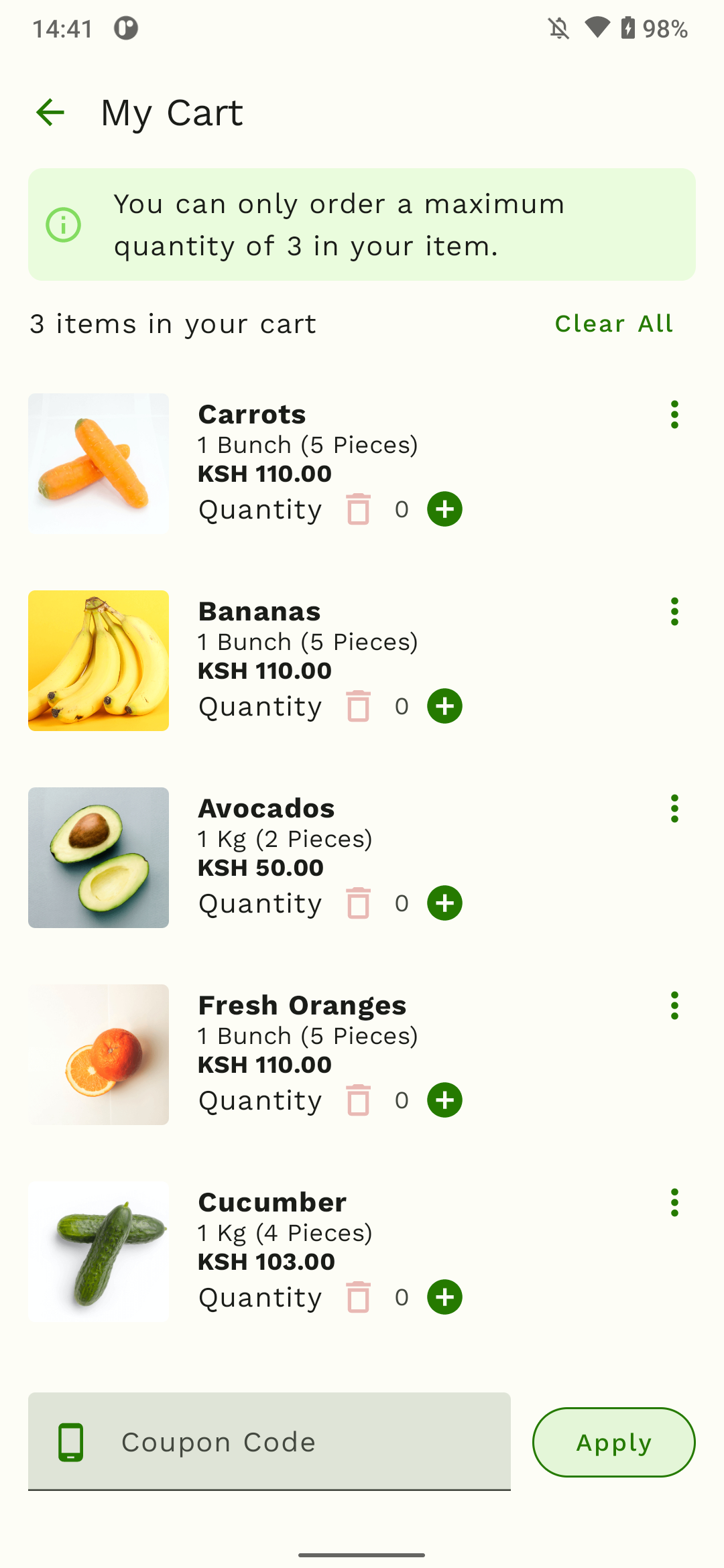Remove Fresh Oranges with the trash icon
724x1568 pixels.
[x=359, y=1100]
